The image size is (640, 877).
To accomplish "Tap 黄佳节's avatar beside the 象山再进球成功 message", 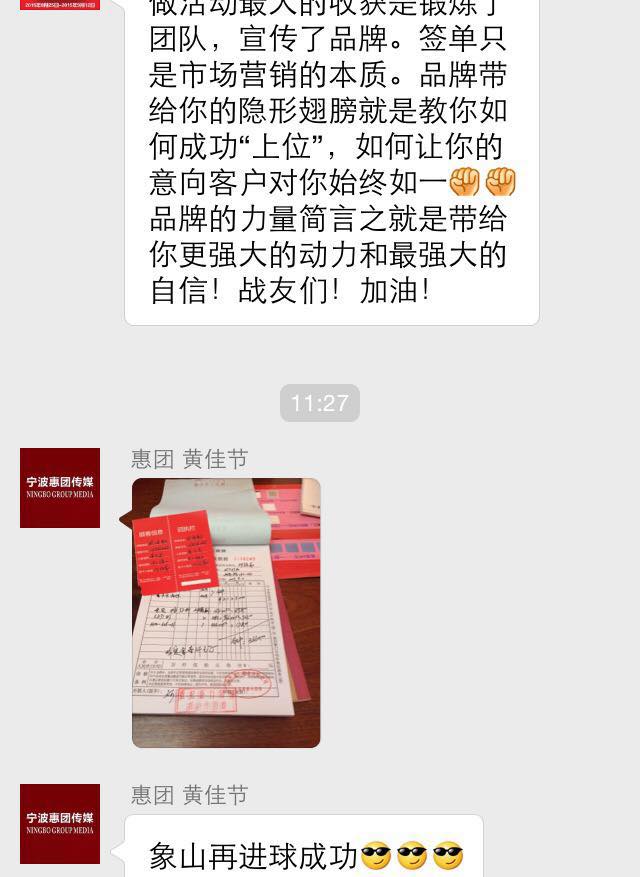I will 60,824.
